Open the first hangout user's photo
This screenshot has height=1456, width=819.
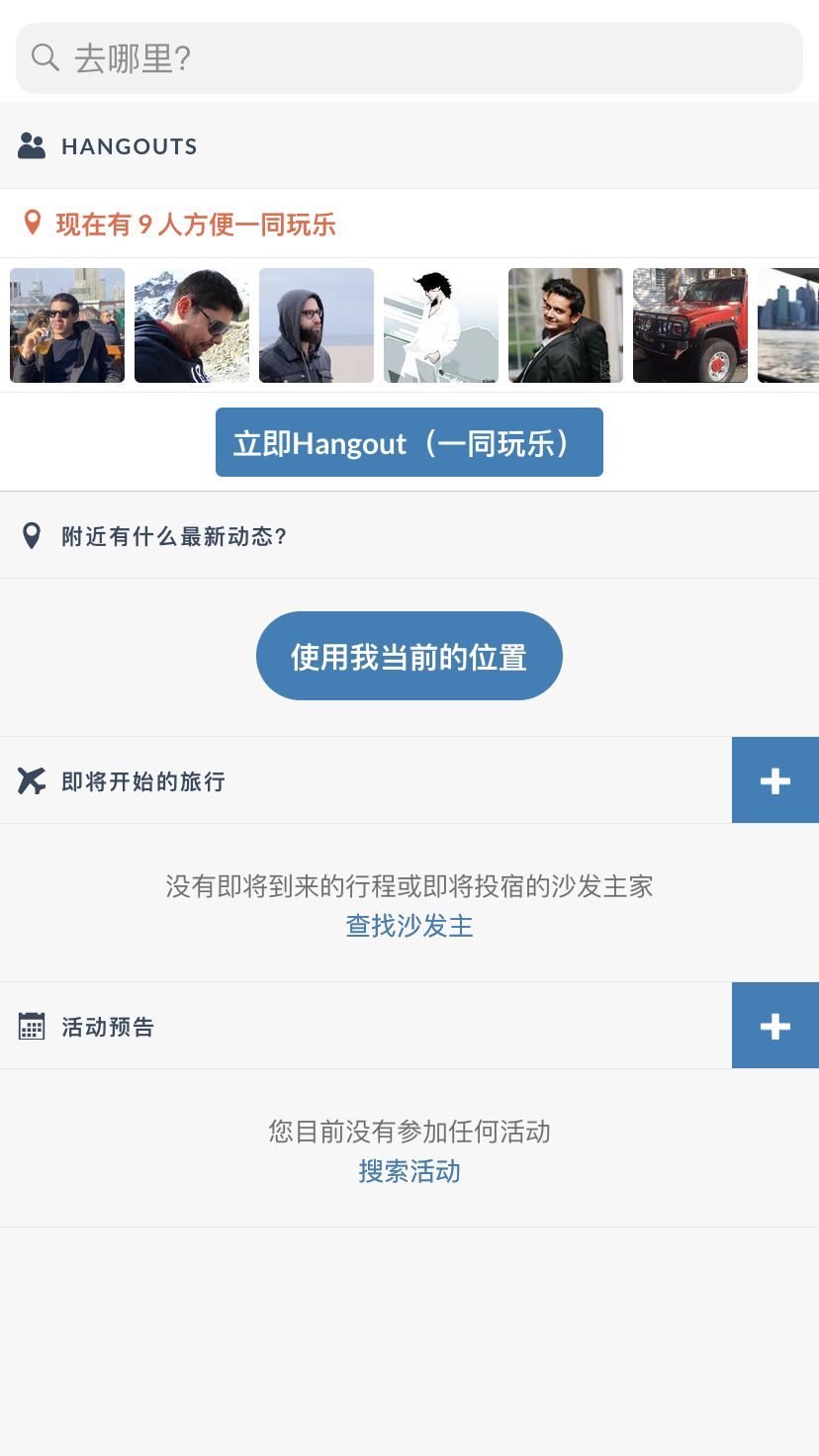click(x=66, y=325)
